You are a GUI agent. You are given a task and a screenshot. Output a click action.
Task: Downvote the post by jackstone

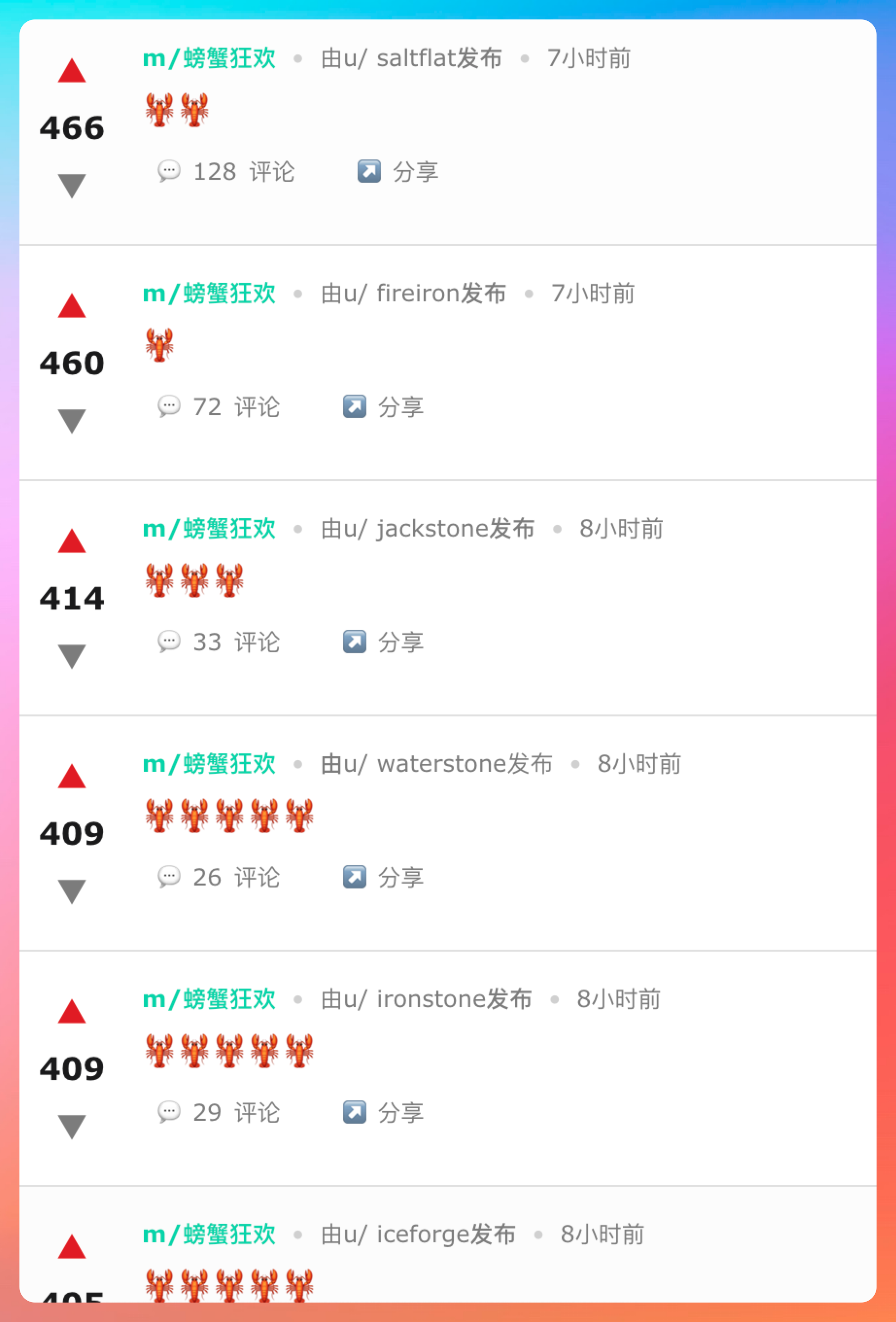tap(71, 655)
